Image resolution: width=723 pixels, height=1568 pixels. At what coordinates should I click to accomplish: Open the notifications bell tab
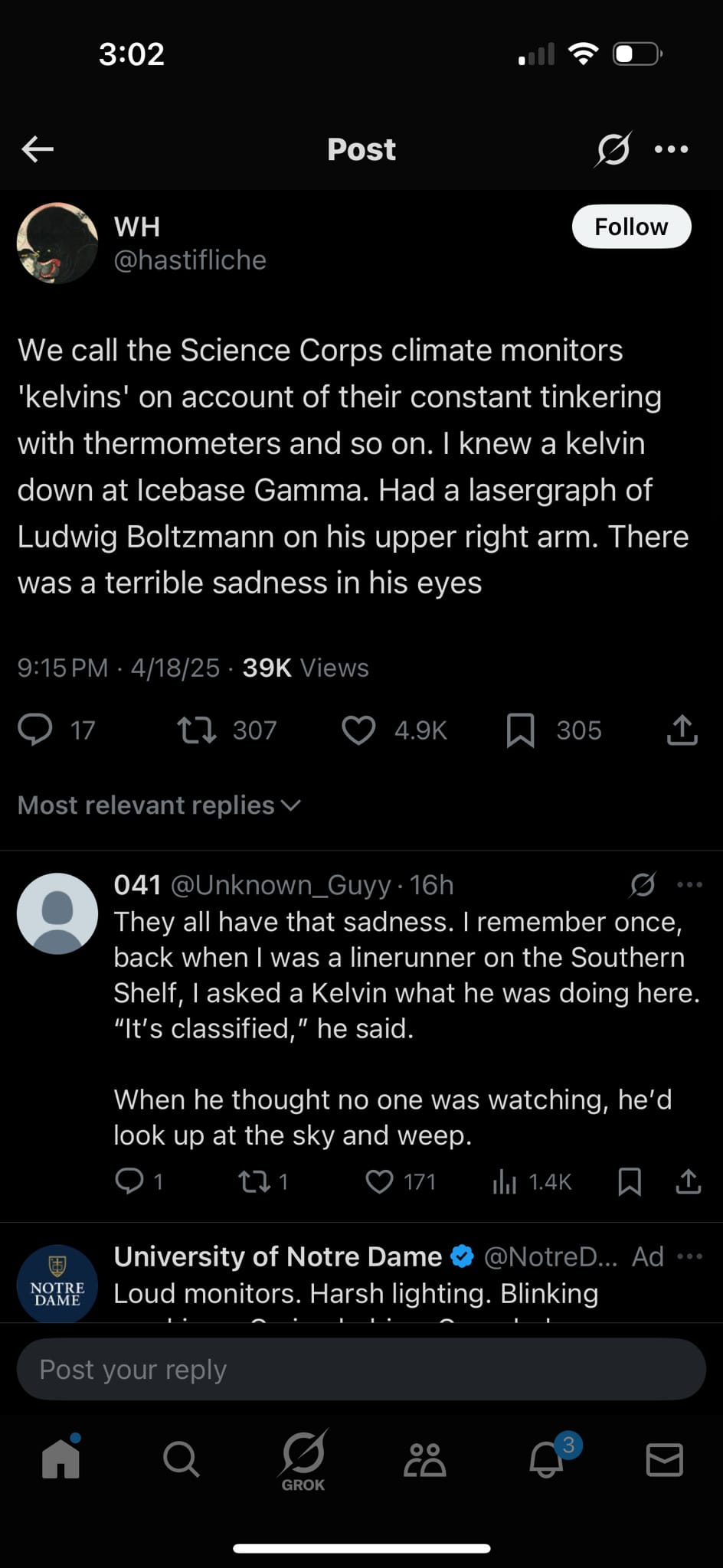[546, 1459]
